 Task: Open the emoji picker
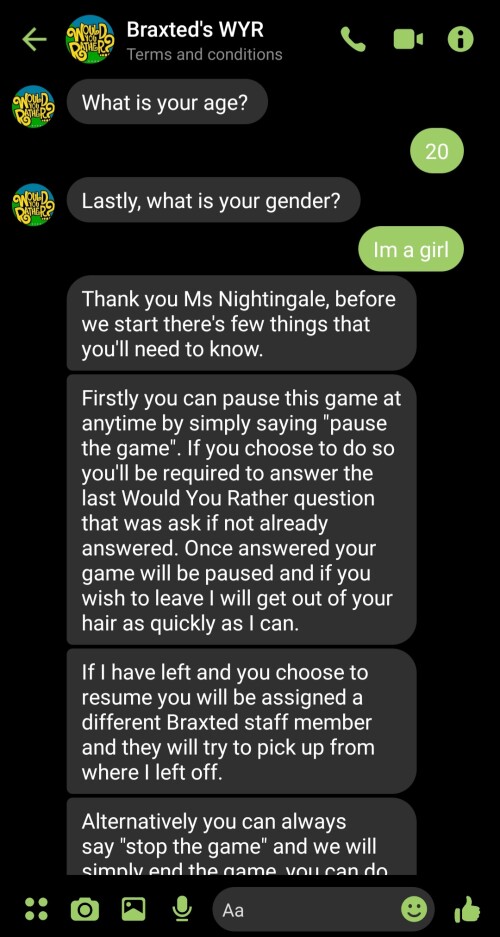pyautogui.click(x=413, y=910)
